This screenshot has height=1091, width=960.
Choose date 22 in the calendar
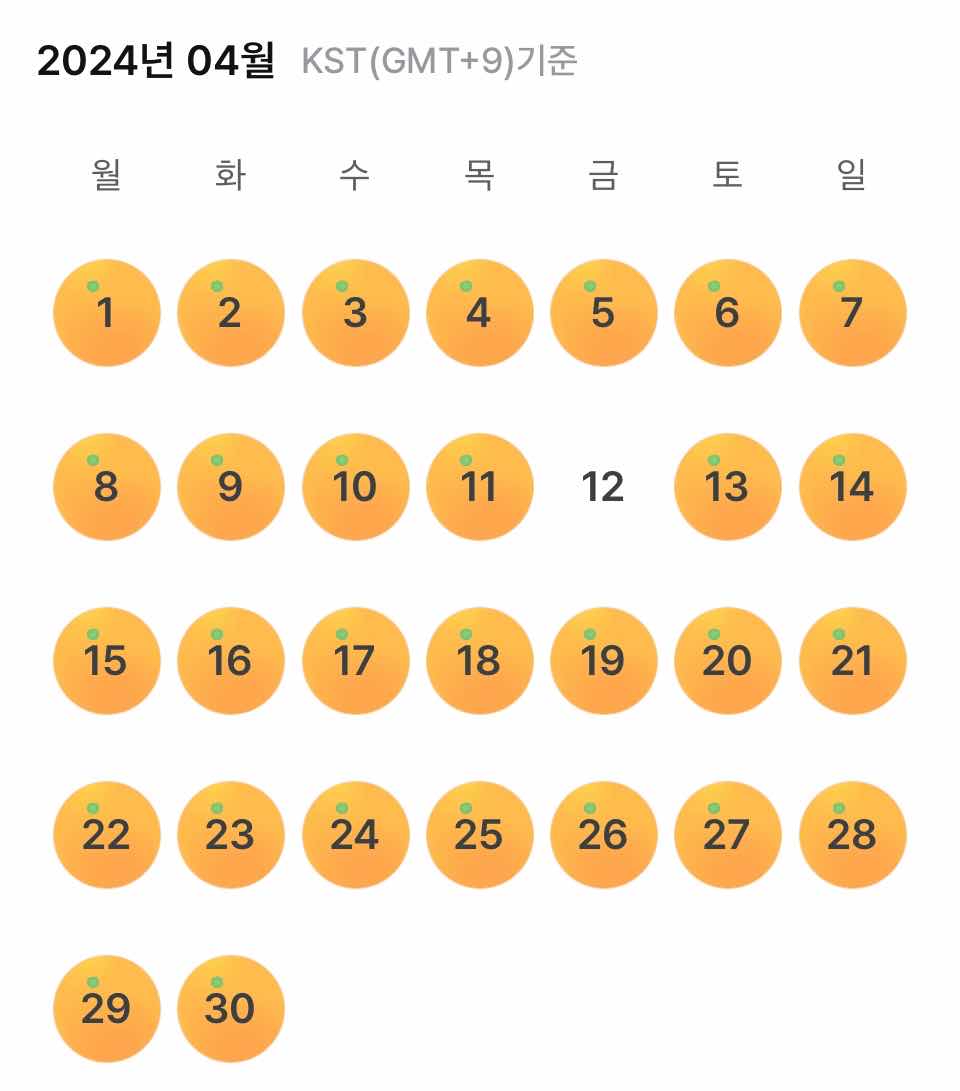pos(106,835)
